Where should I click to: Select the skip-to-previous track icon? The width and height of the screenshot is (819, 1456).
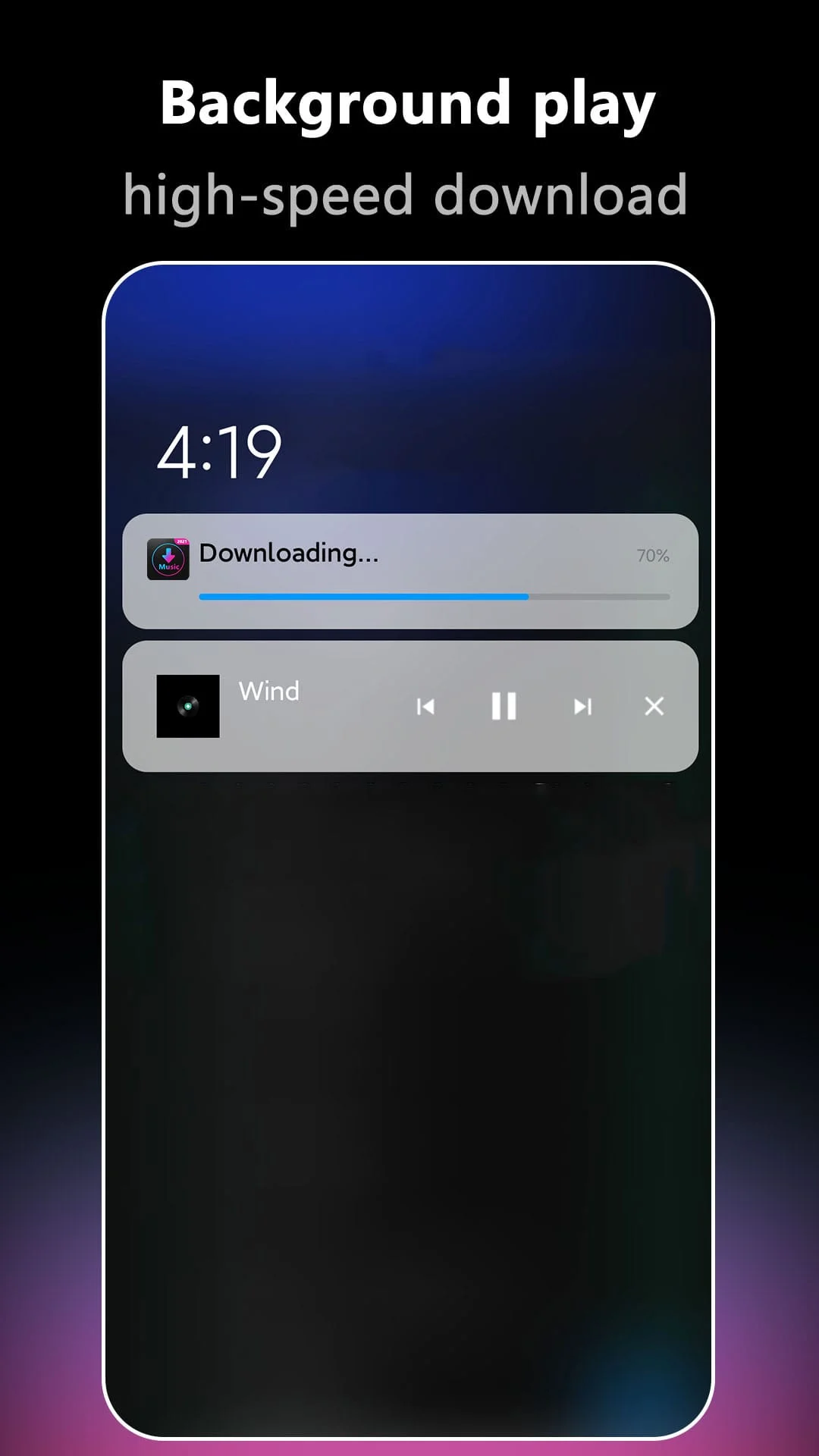(x=426, y=707)
